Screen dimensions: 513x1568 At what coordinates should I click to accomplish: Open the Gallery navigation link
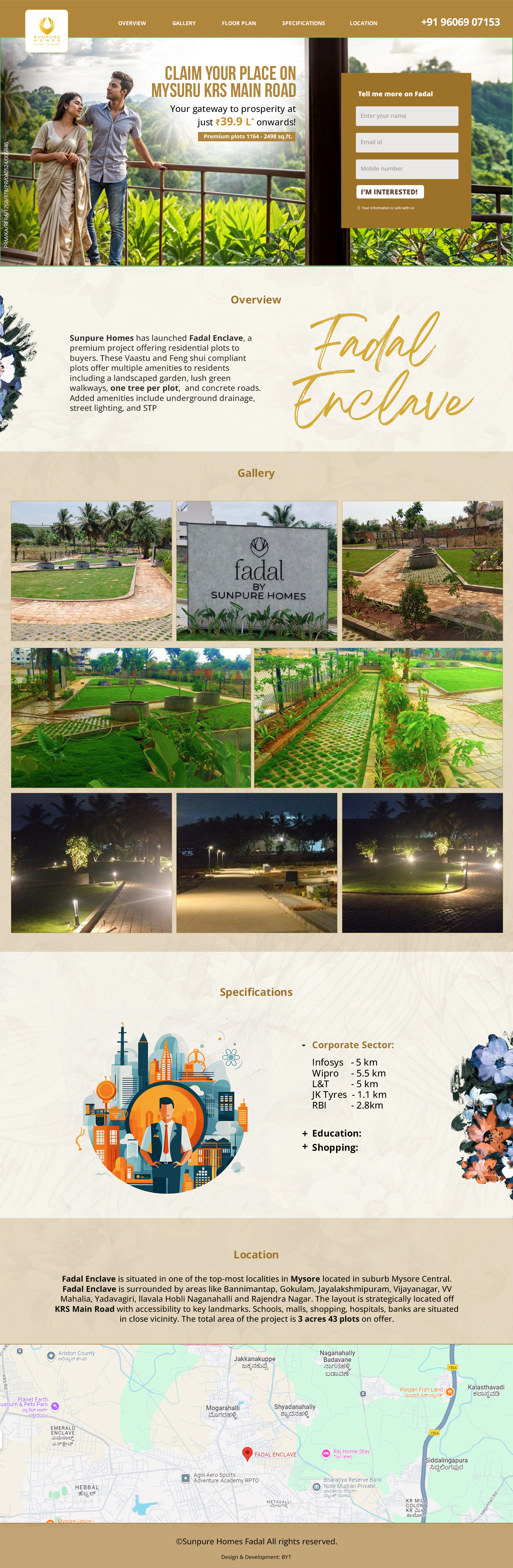pyautogui.click(x=184, y=23)
